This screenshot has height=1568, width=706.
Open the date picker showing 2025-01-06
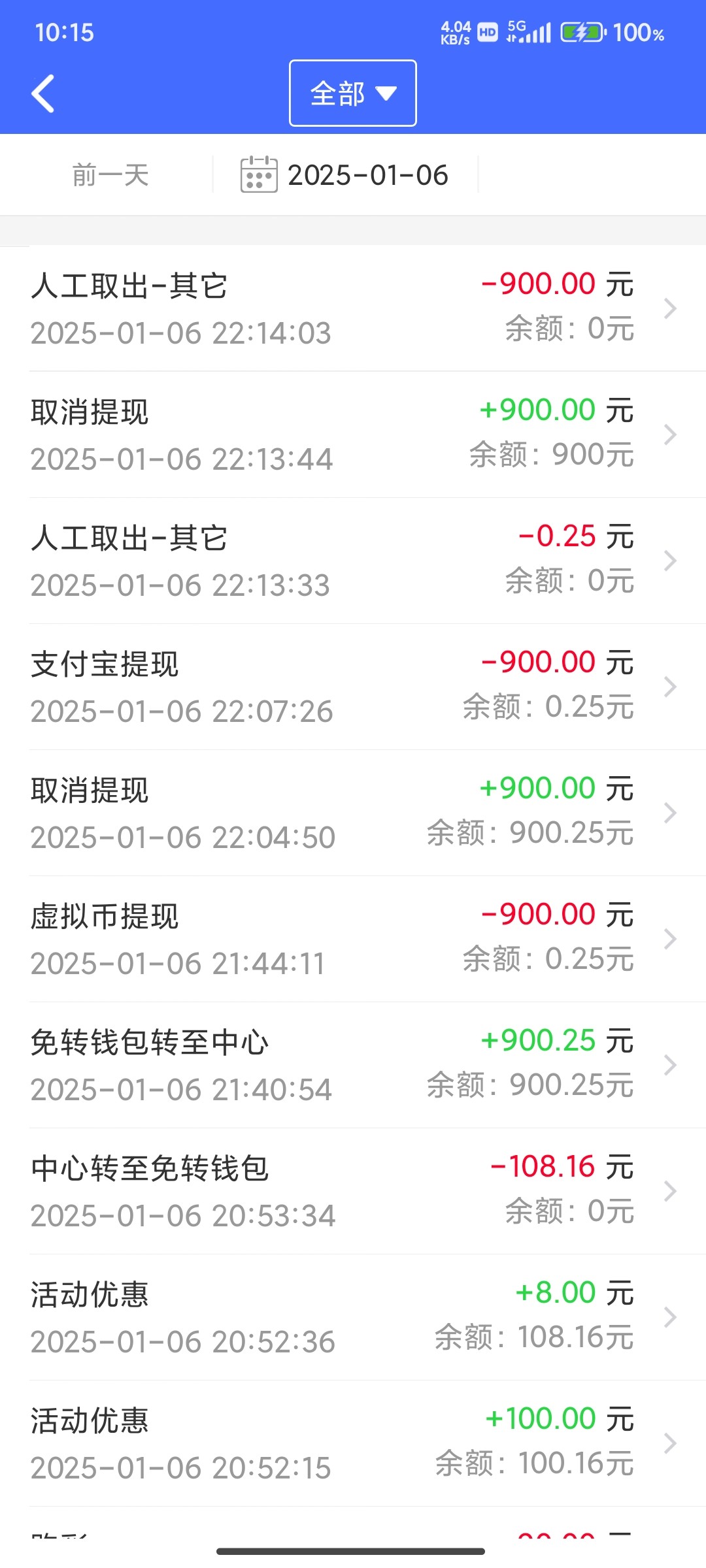click(x=345, y=175)
